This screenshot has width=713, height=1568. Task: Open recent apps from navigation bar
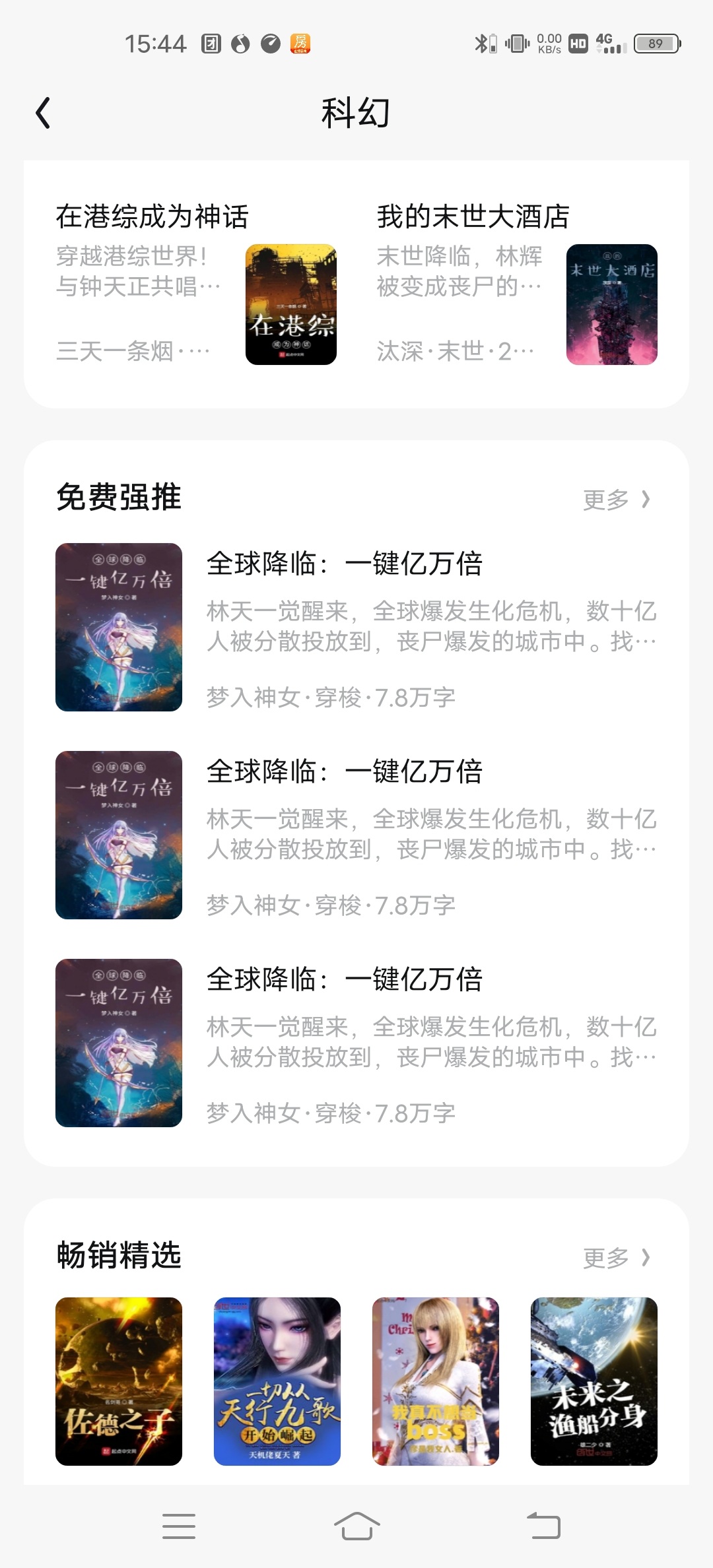coord(178,1526)
